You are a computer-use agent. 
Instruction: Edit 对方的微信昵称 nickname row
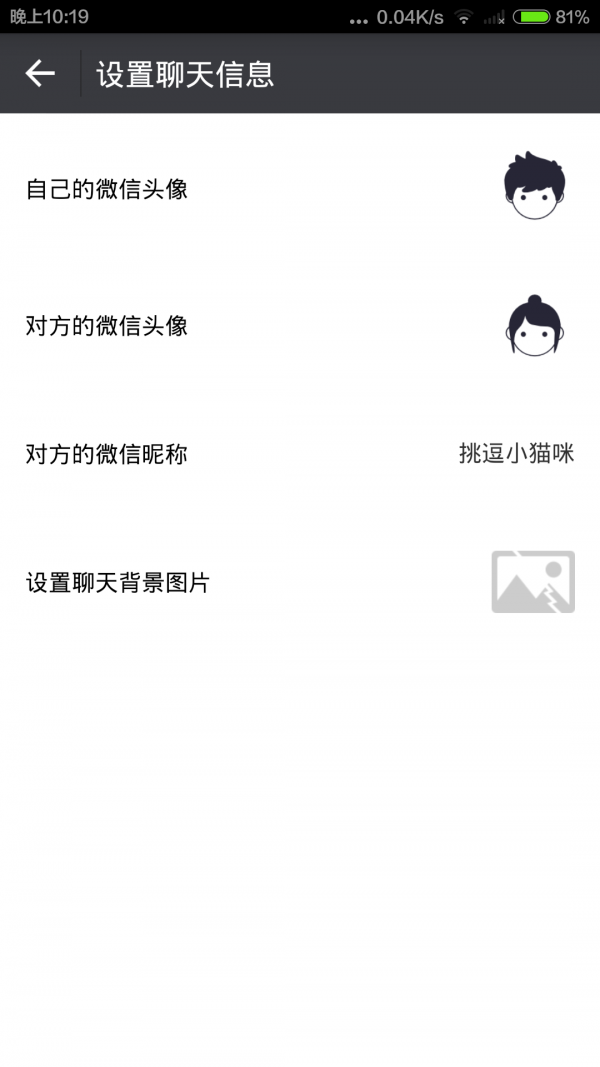click(300, 454)
